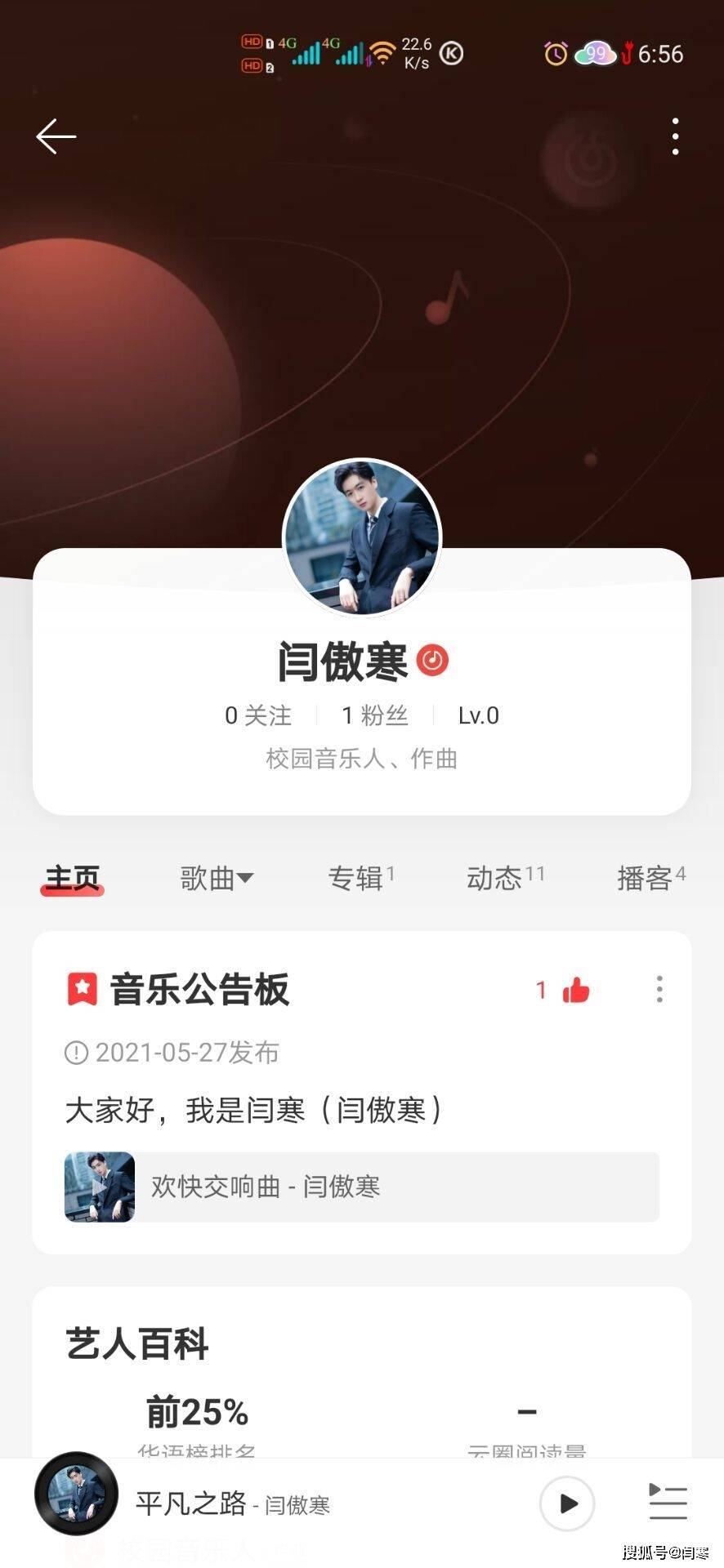Viewport: 724px width, 1568px height.
Task: Tap the 闫傲寒 profile avatar photo
Action: [x=362, y=537]
